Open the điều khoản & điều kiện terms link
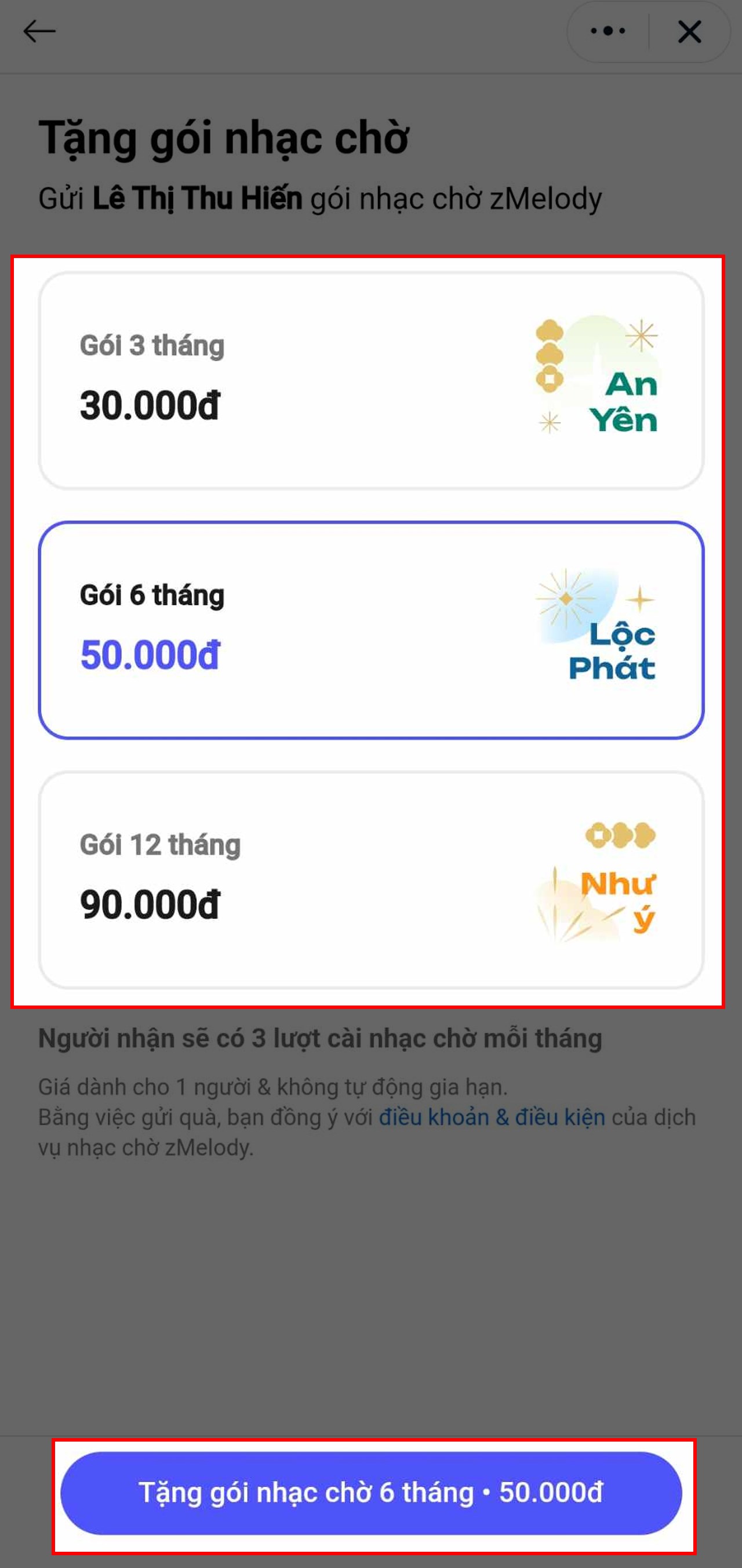The height and width of the screenshot is (1568, 742). click(x=492, y=1117)
